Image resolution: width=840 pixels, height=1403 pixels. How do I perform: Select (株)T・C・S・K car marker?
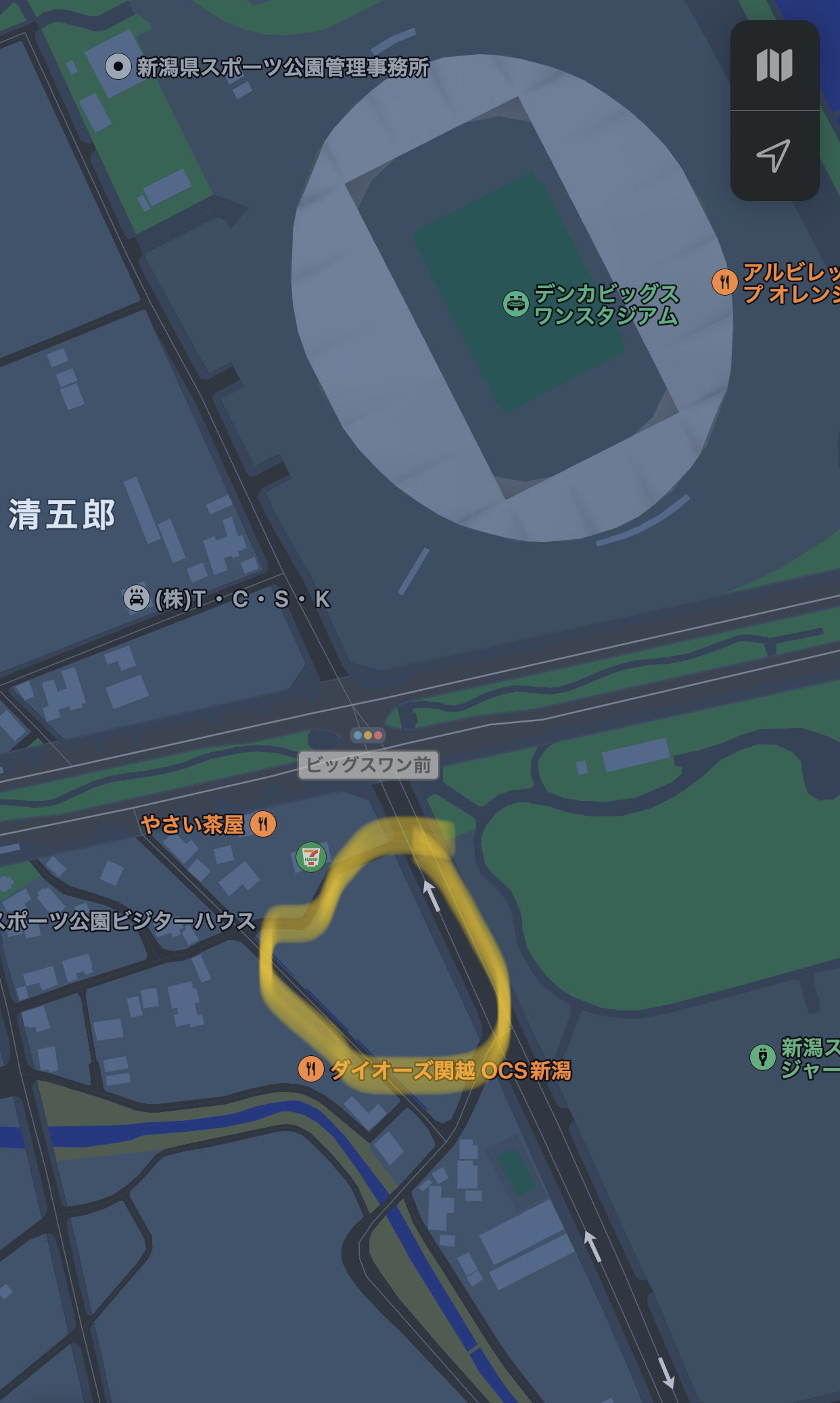(137, 598)
